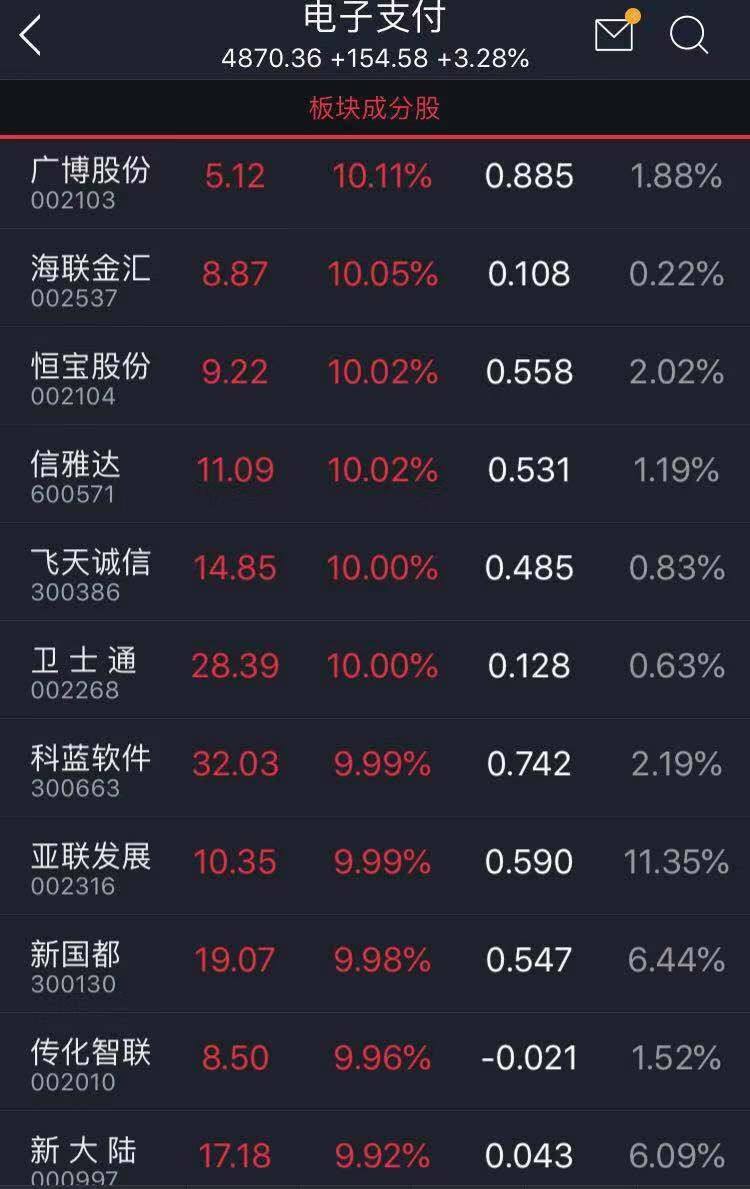Tap the back arrow icon
This screenshot has width=750, height=1189.
28,33
